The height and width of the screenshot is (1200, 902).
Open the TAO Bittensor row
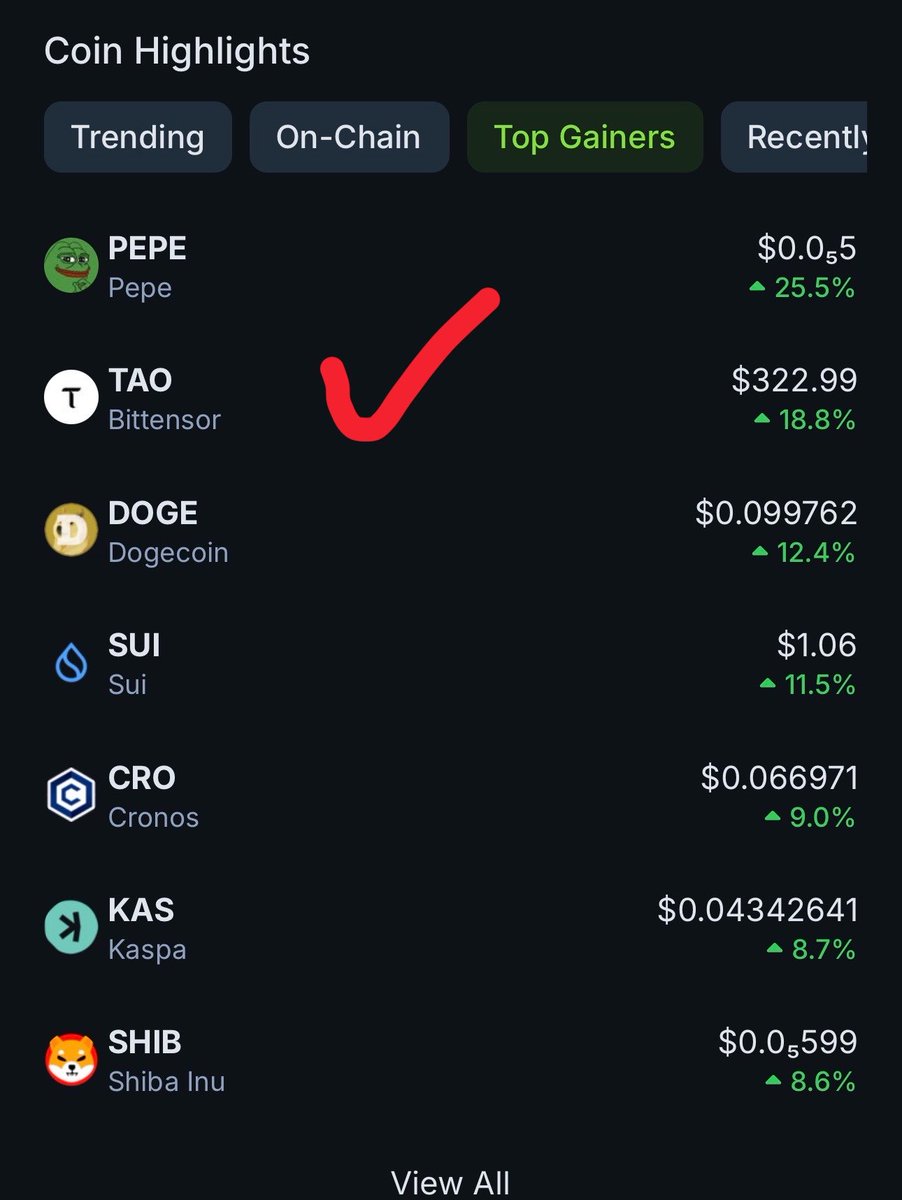[x=451, y=400]
